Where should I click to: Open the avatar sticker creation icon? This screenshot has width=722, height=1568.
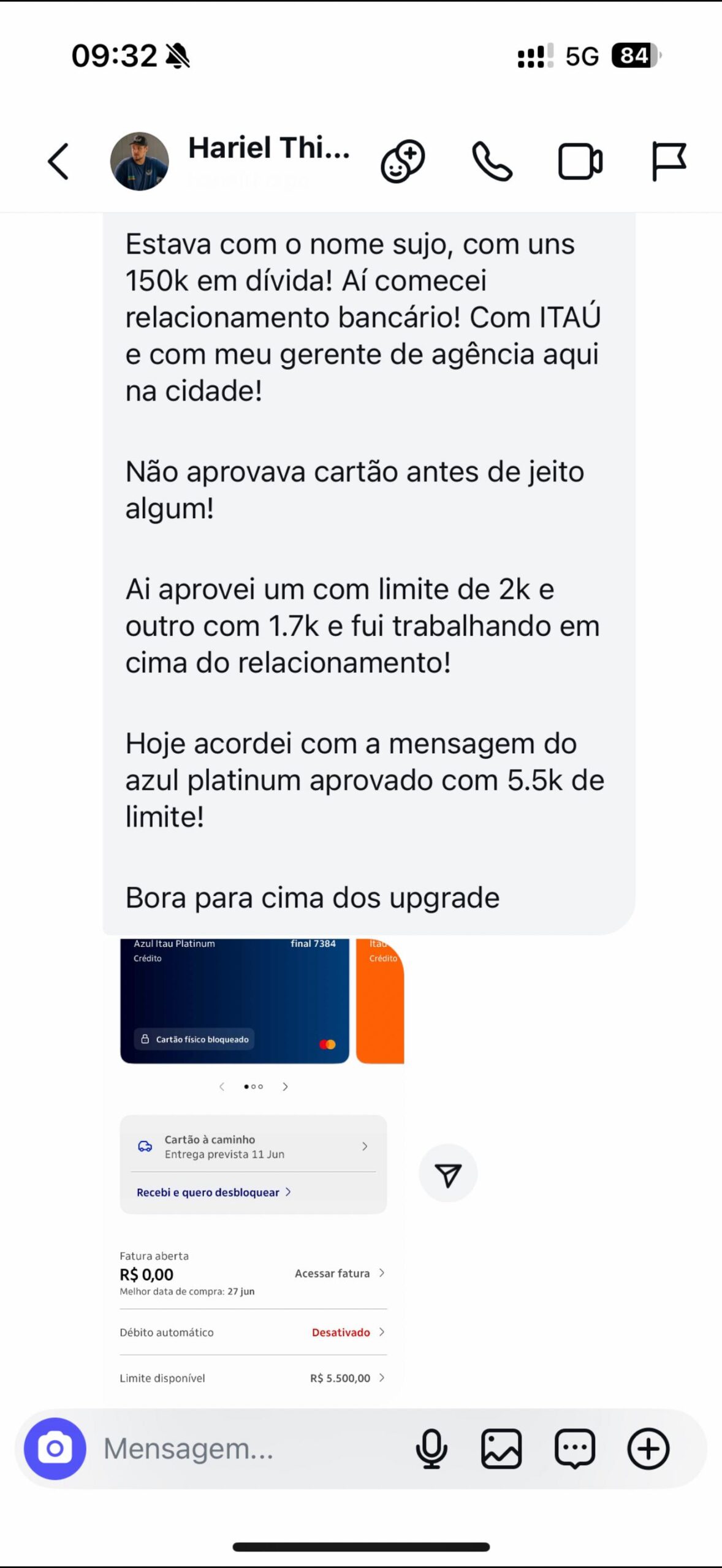[403, 162]
